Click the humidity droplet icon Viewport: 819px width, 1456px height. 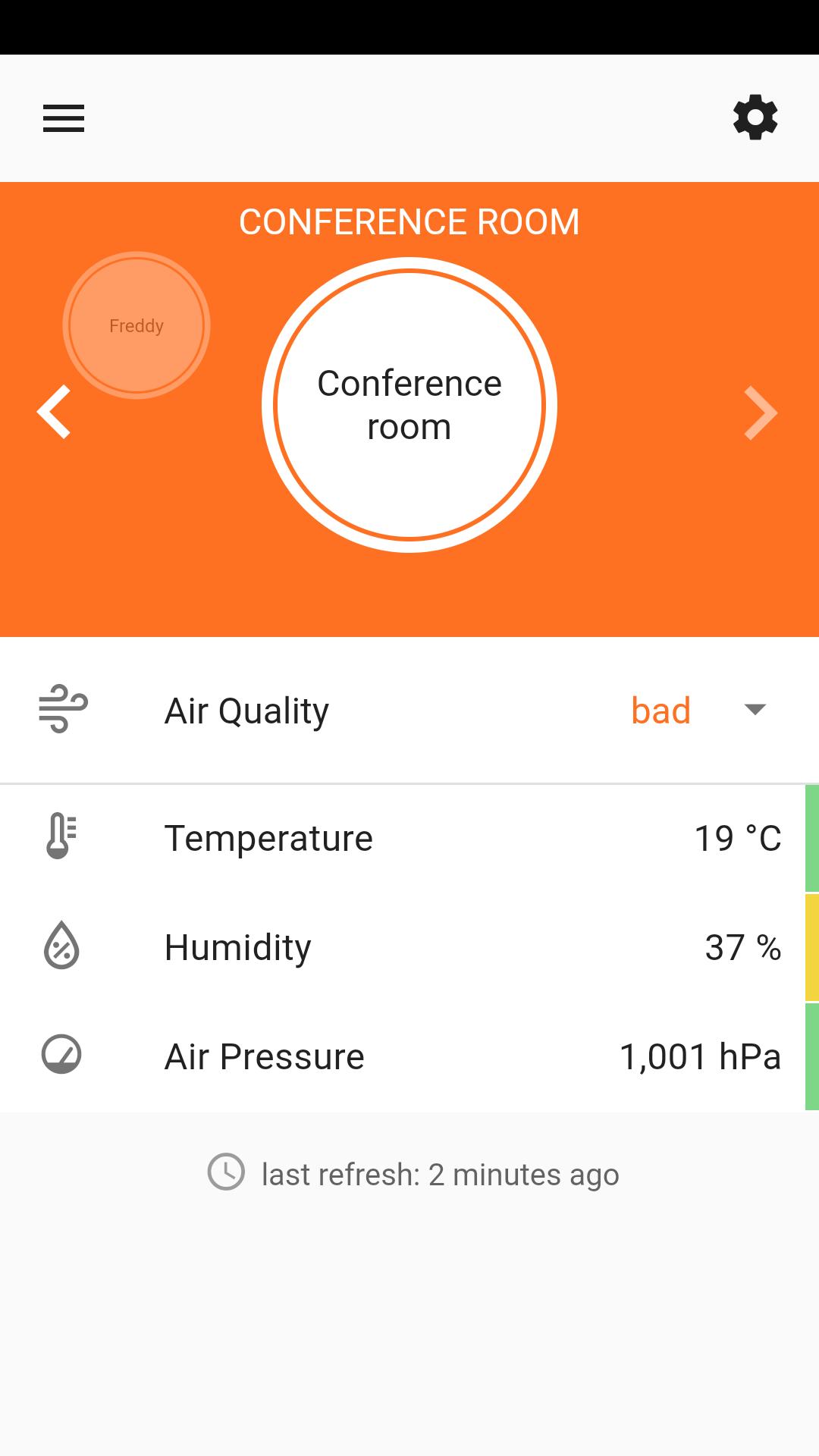coord(61,947)
